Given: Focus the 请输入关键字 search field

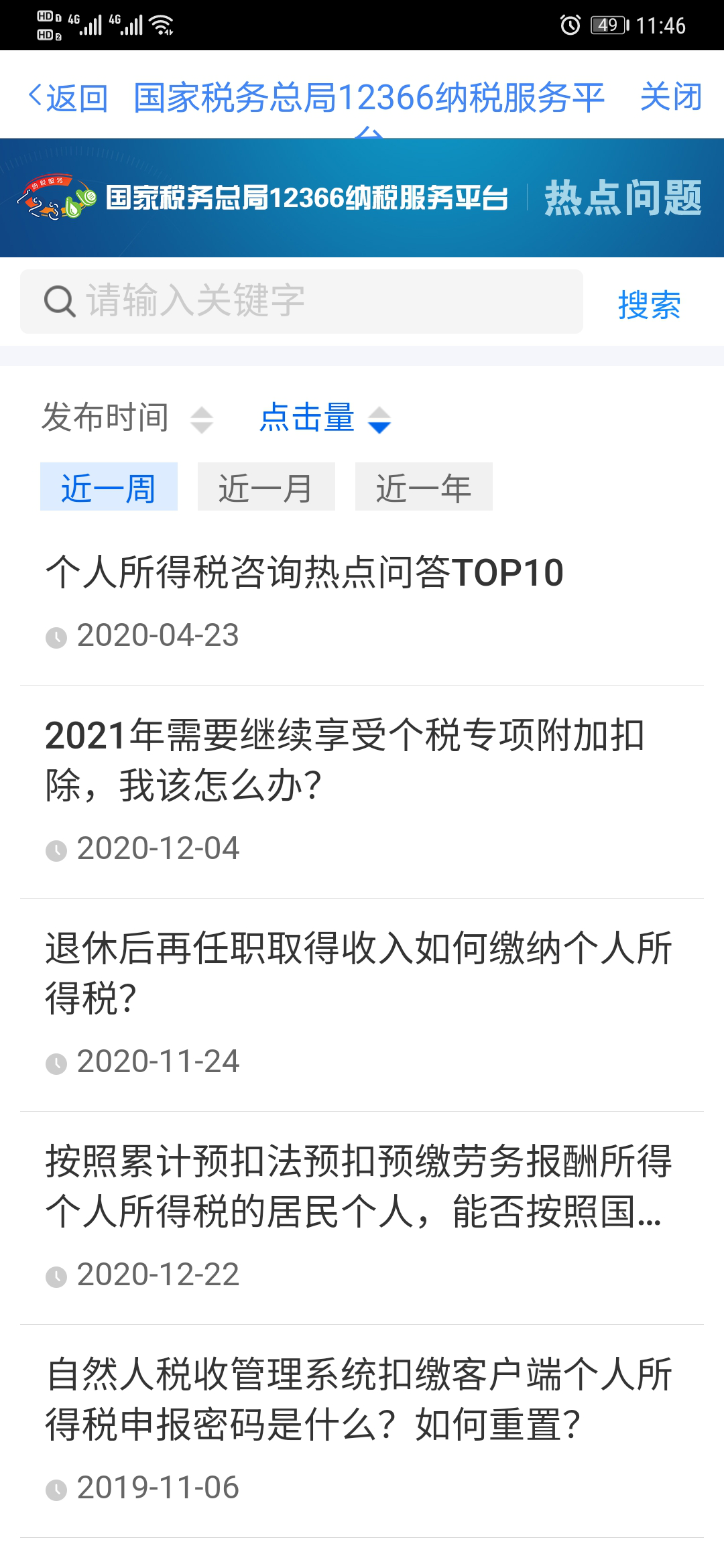Looking at the screenshot, I should (302, 302).
